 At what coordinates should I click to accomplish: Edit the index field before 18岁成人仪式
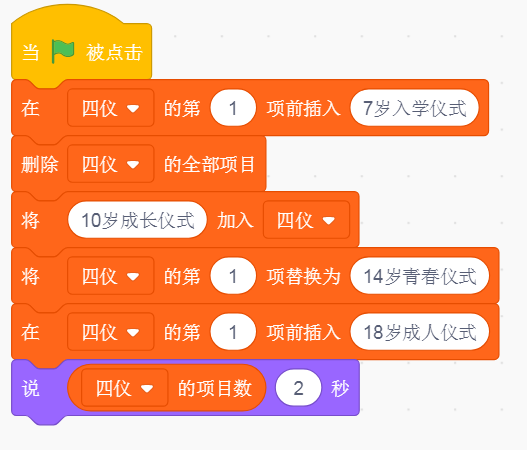233,332
